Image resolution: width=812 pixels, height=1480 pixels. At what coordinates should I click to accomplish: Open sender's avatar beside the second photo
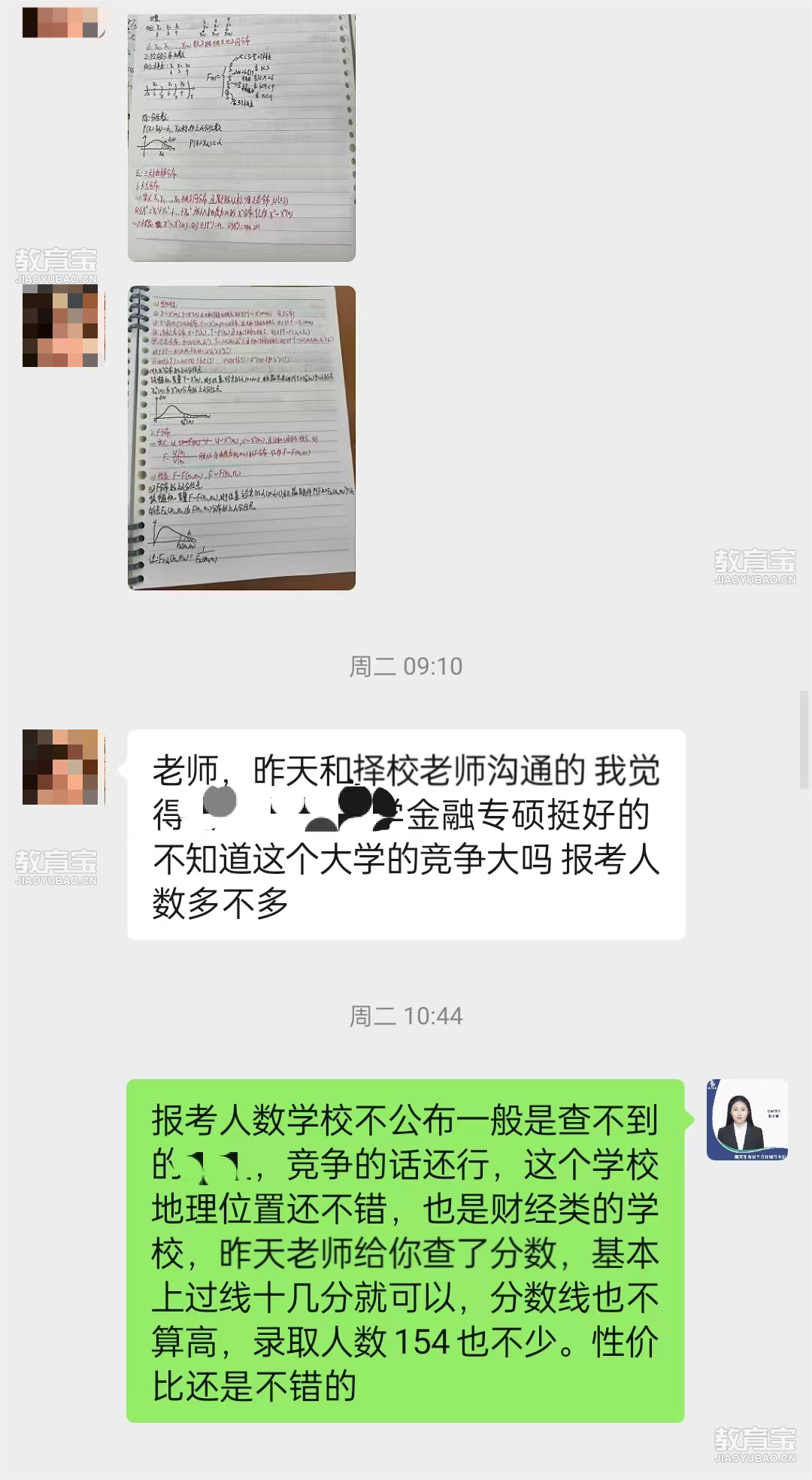60,329
